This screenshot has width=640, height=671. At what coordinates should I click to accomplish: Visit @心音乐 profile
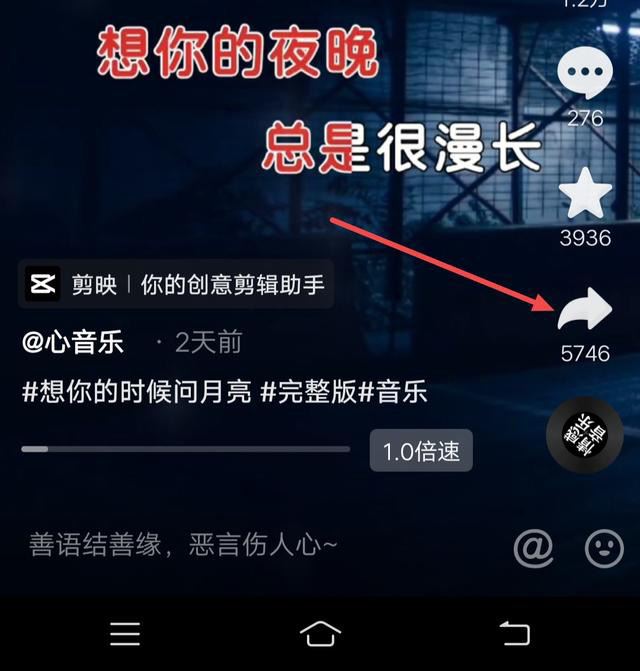(73, 343)
